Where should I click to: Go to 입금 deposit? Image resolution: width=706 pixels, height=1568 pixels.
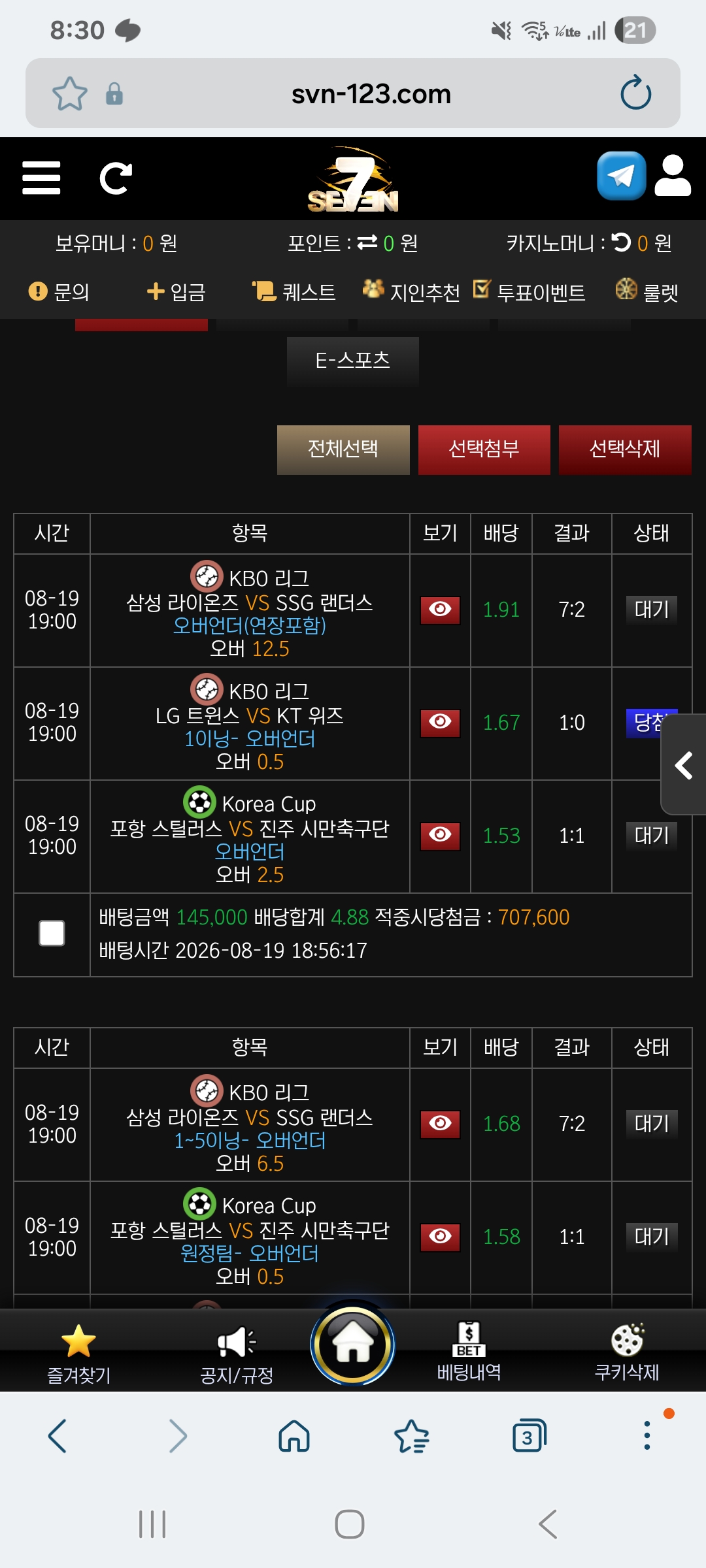click(x=176, y=291)
